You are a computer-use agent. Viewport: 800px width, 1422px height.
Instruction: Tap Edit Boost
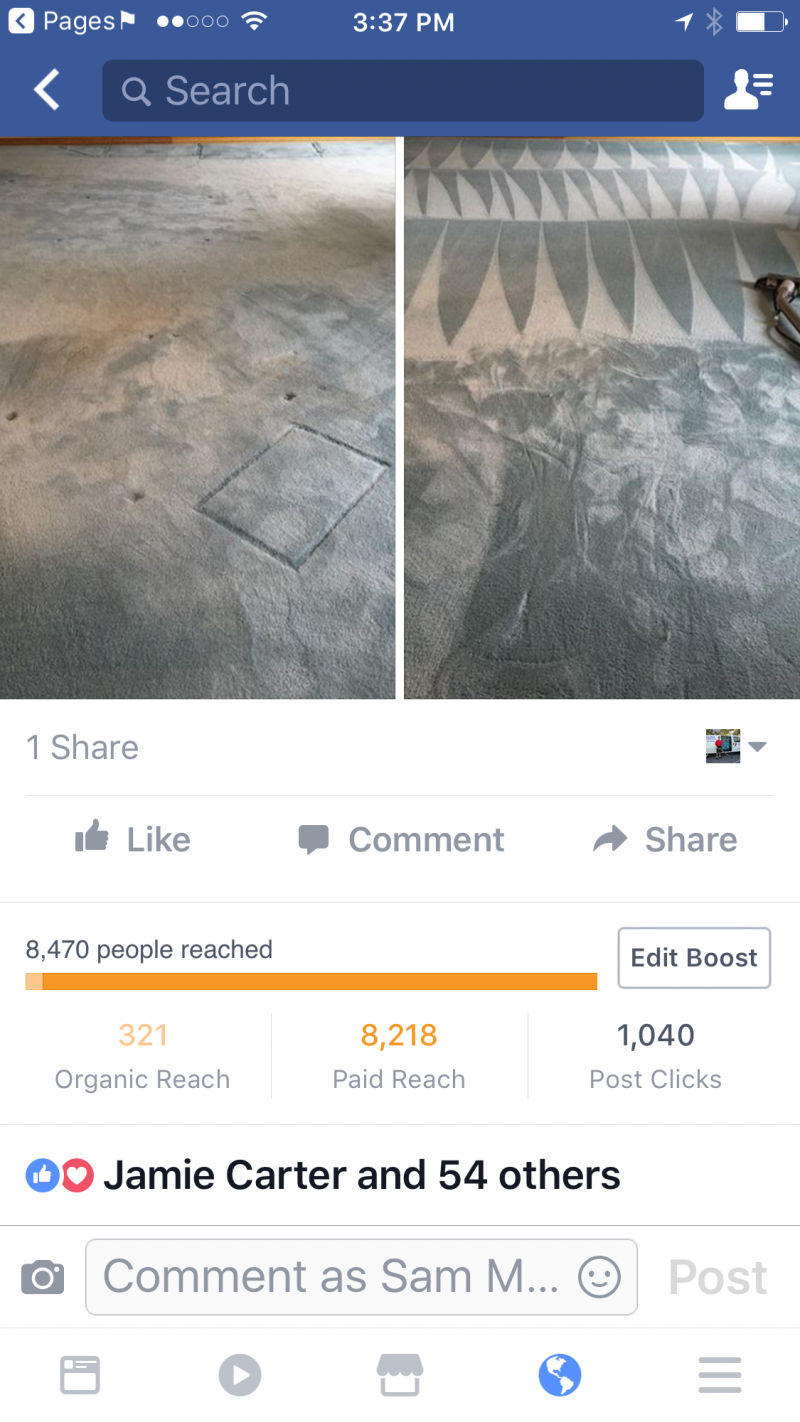[694, 958]
